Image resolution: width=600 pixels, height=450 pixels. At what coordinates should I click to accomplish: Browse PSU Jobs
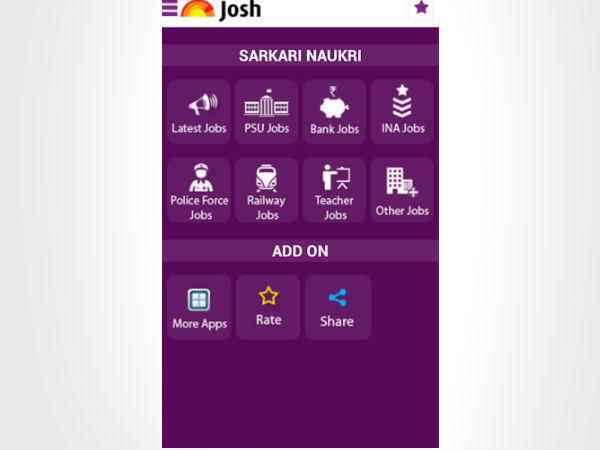point(266,112)
